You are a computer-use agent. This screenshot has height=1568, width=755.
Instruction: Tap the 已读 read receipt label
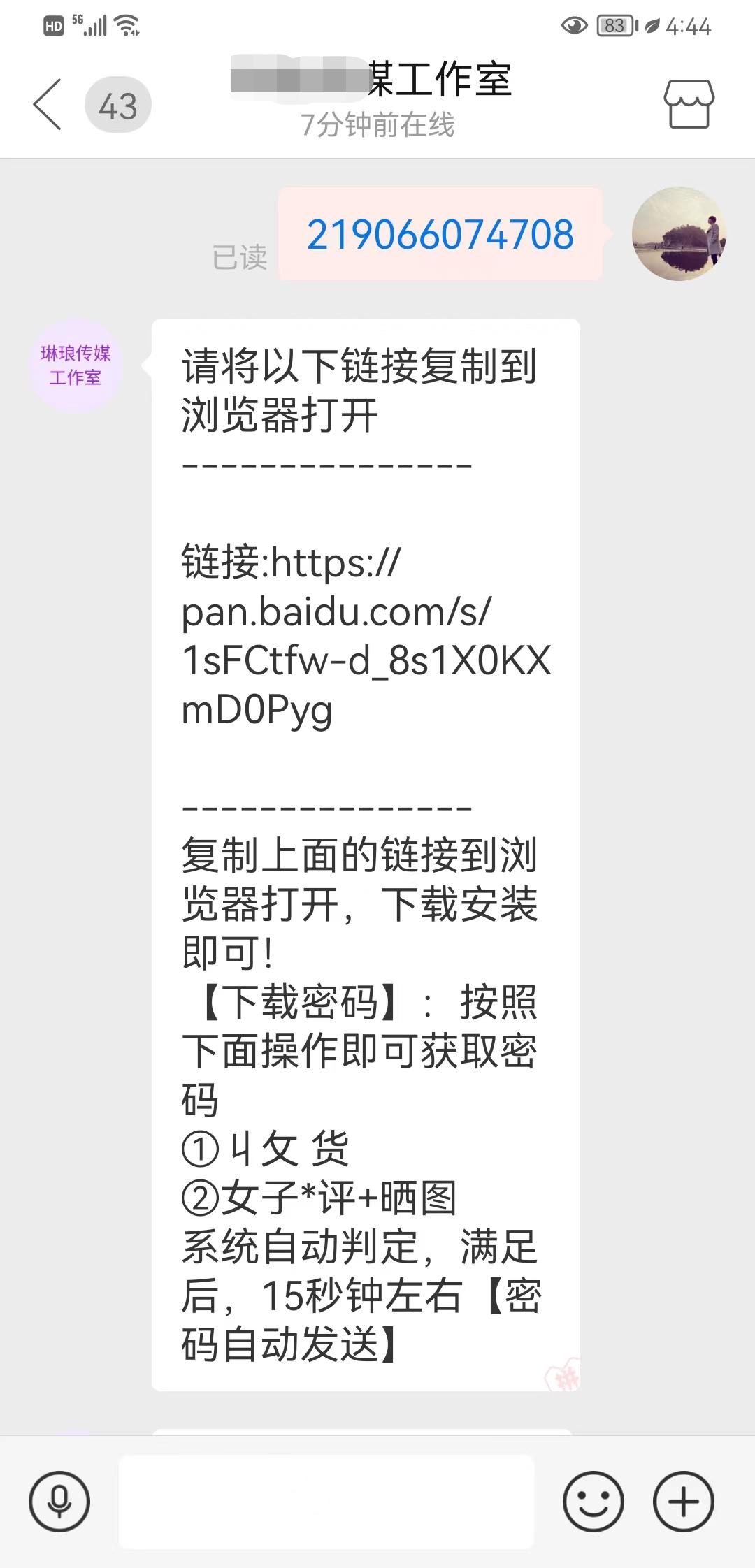[240, 254]
